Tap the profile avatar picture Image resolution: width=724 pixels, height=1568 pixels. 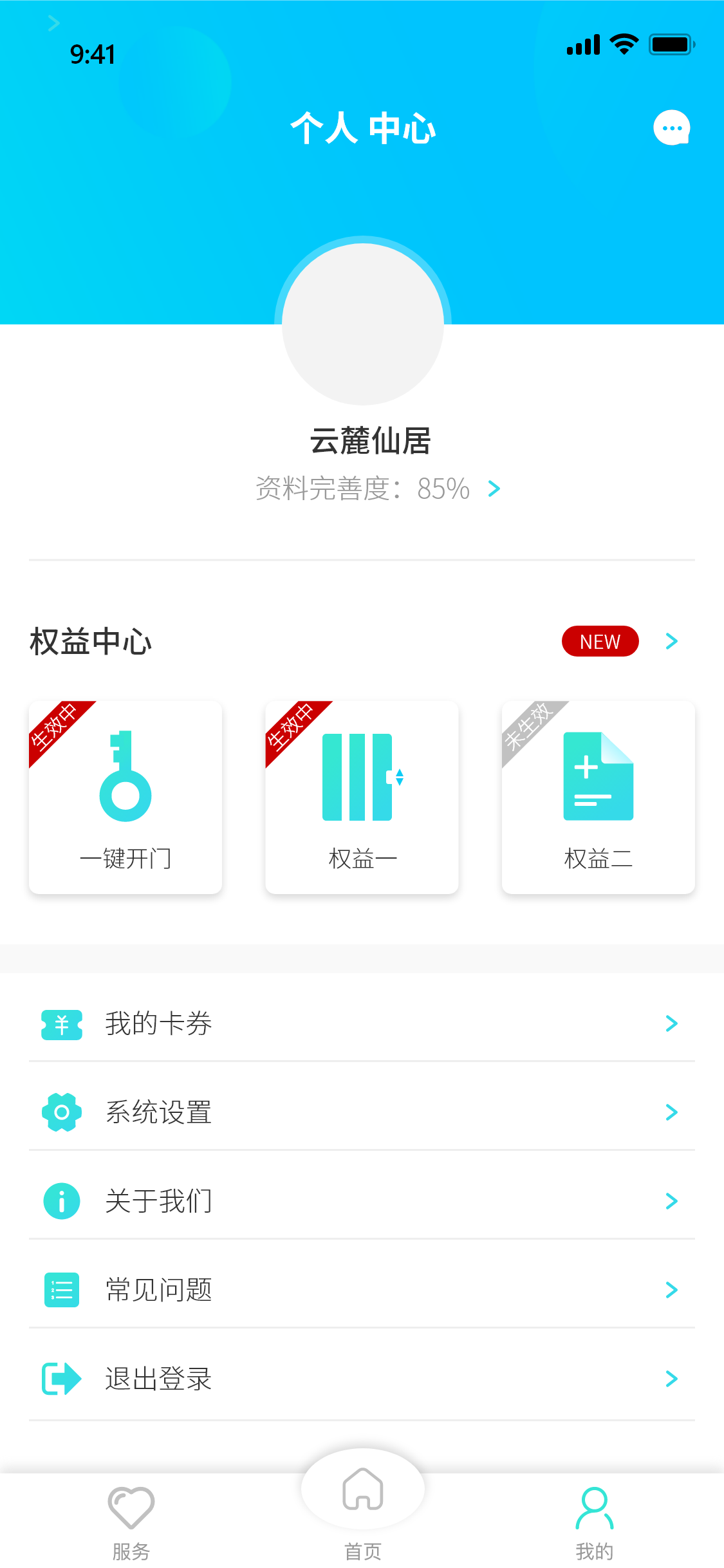tap(363, 324)
